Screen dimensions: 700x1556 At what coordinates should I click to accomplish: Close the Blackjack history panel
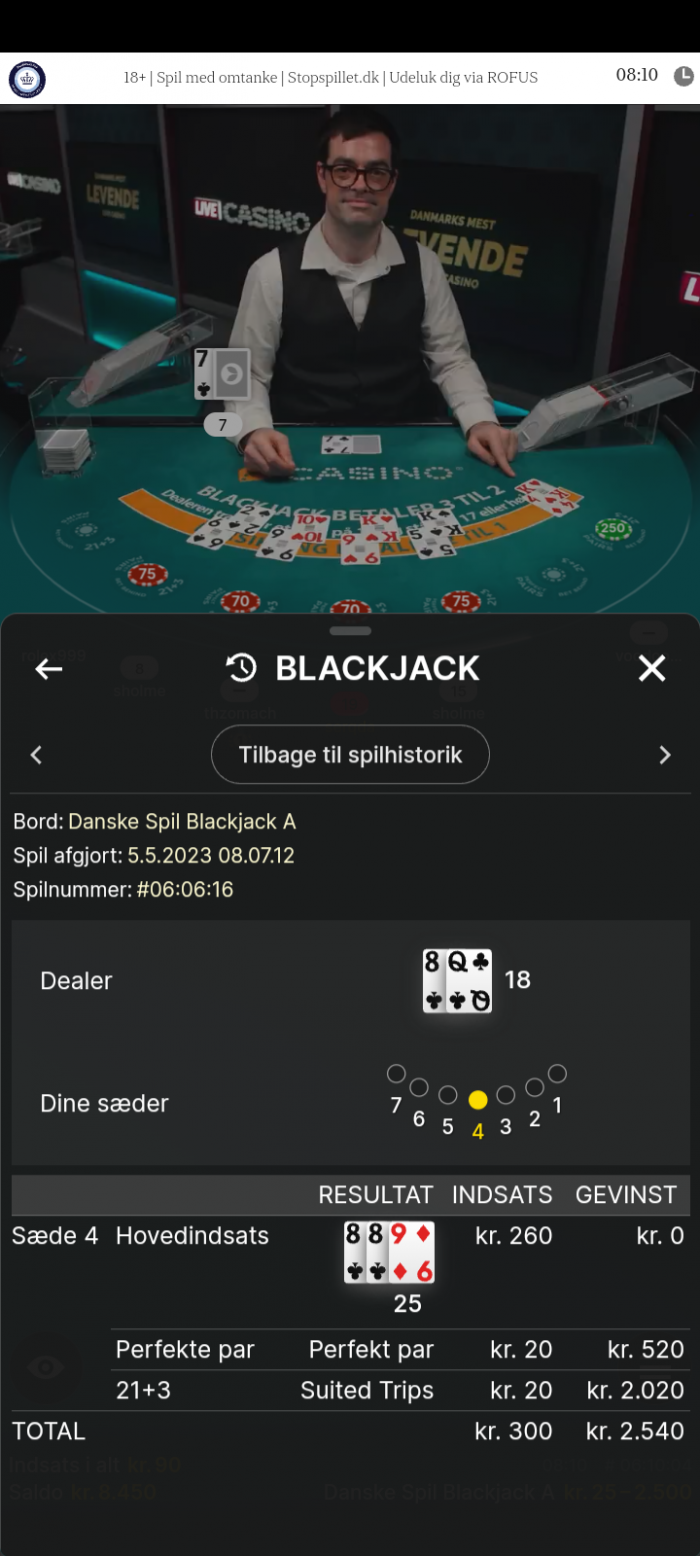(x=652, y=669)
